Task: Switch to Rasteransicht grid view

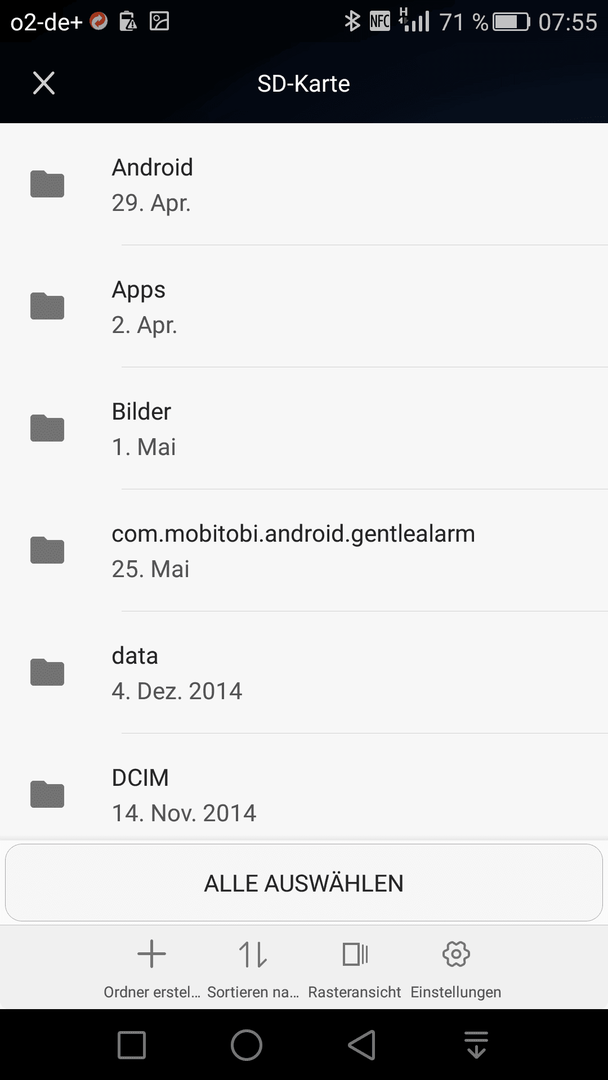Action: pyautogui.click(x=355, y=970)
